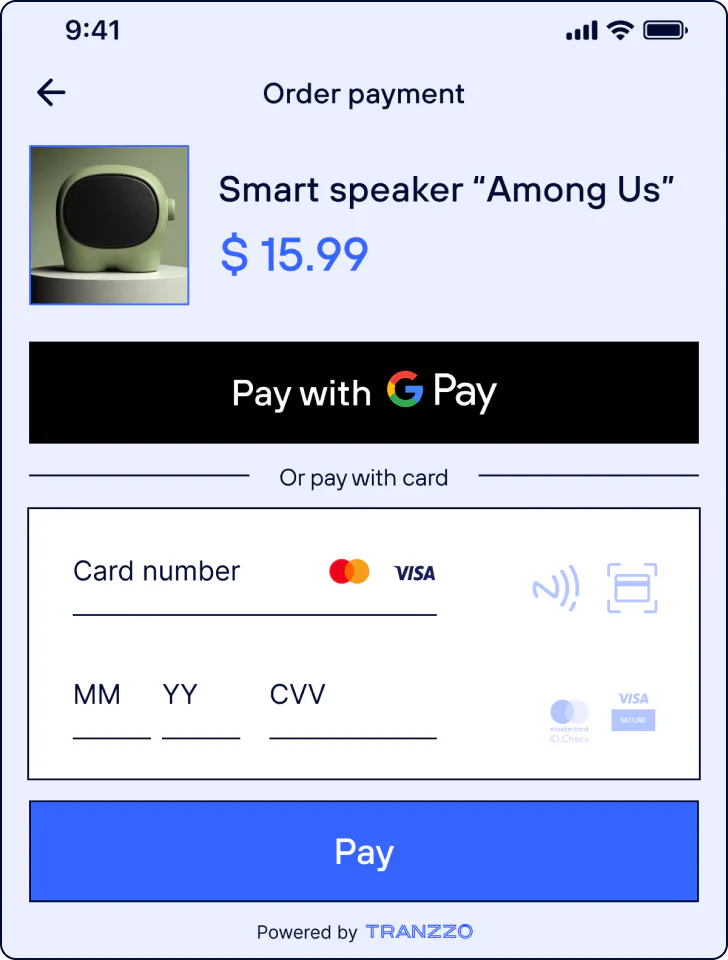
Task: Click the Wi-Fi status icon
Action: (x=620, y=30)
